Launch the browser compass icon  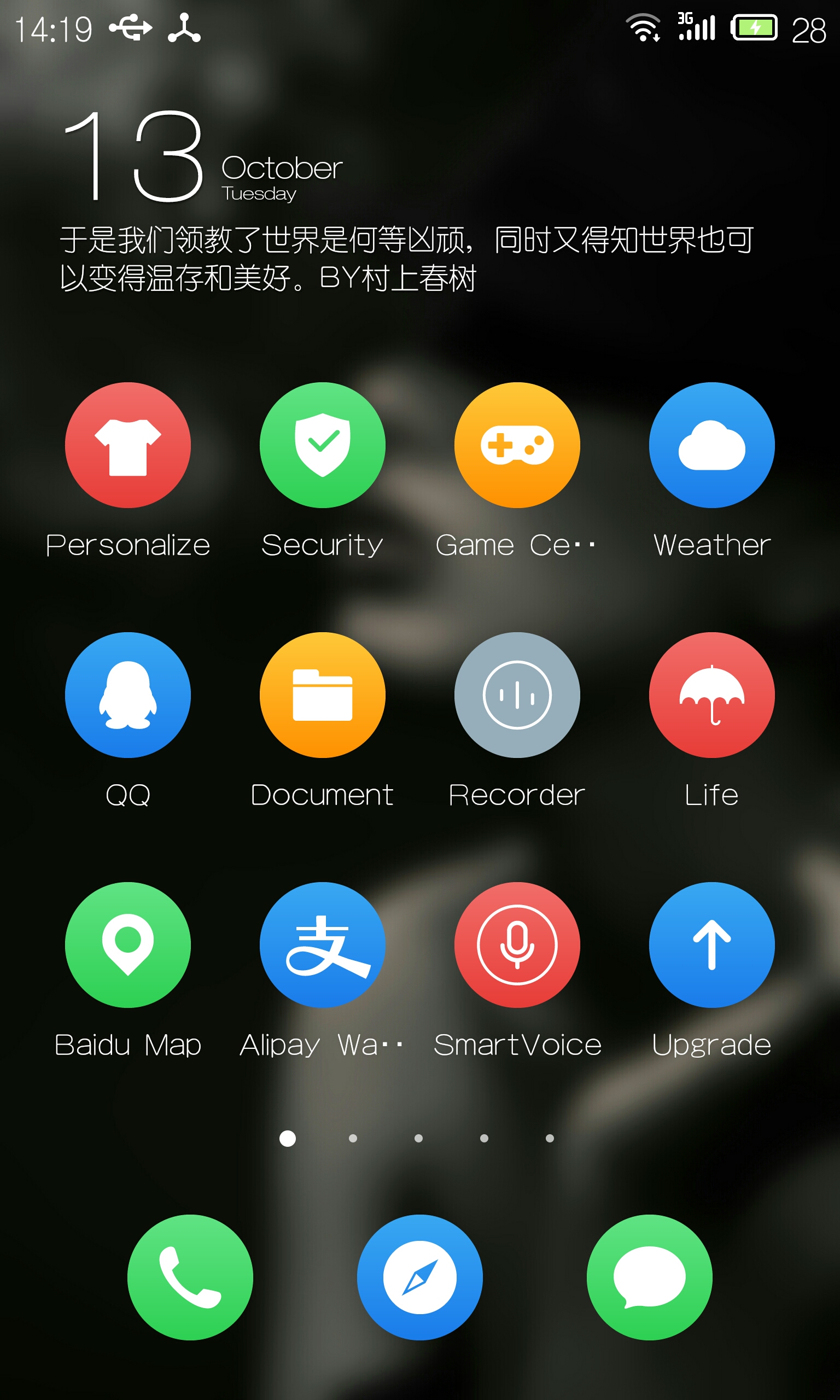tap(419, 1277)
